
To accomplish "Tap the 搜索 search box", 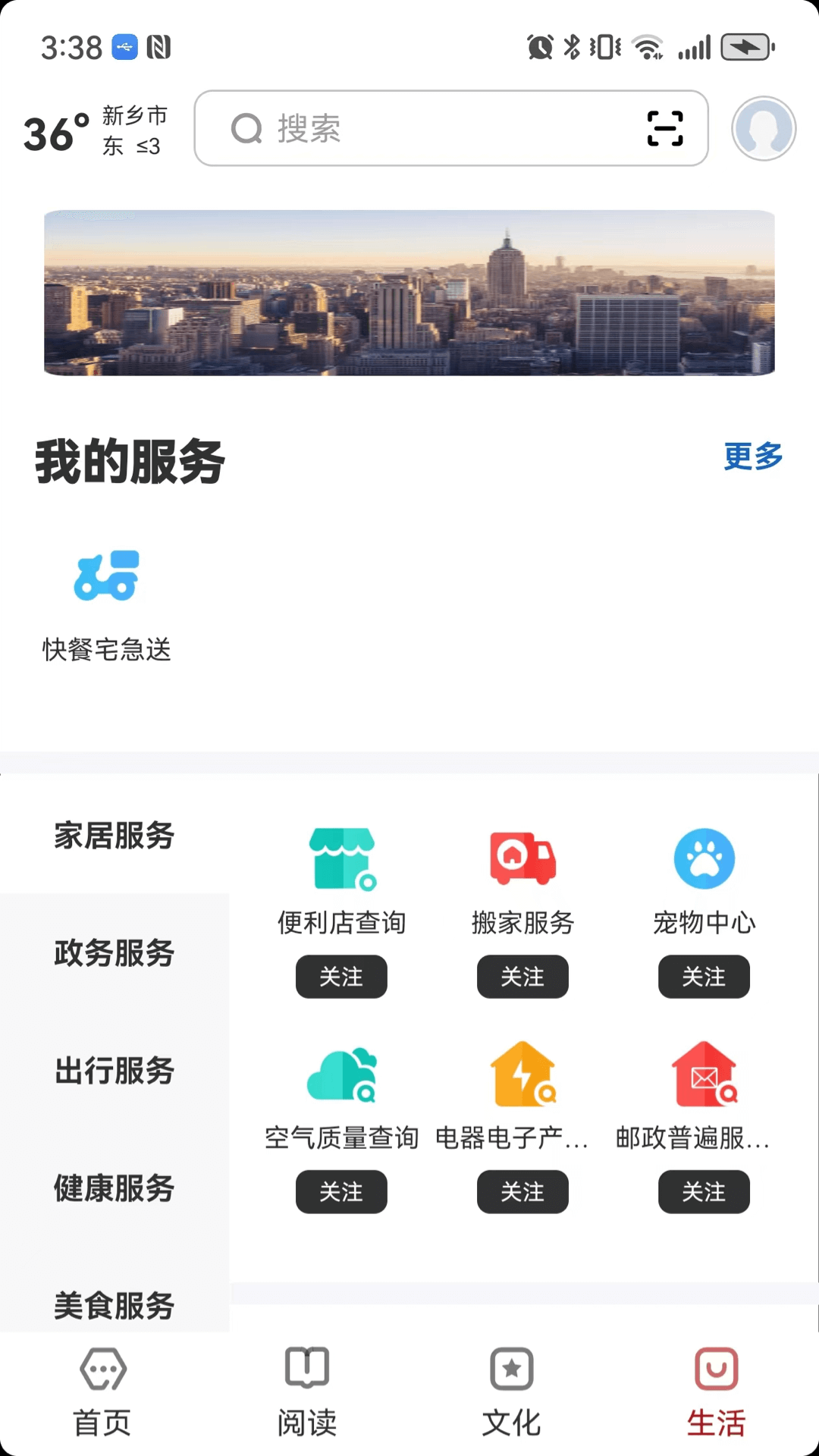I will pyautogui.click(x=451, y=128).
